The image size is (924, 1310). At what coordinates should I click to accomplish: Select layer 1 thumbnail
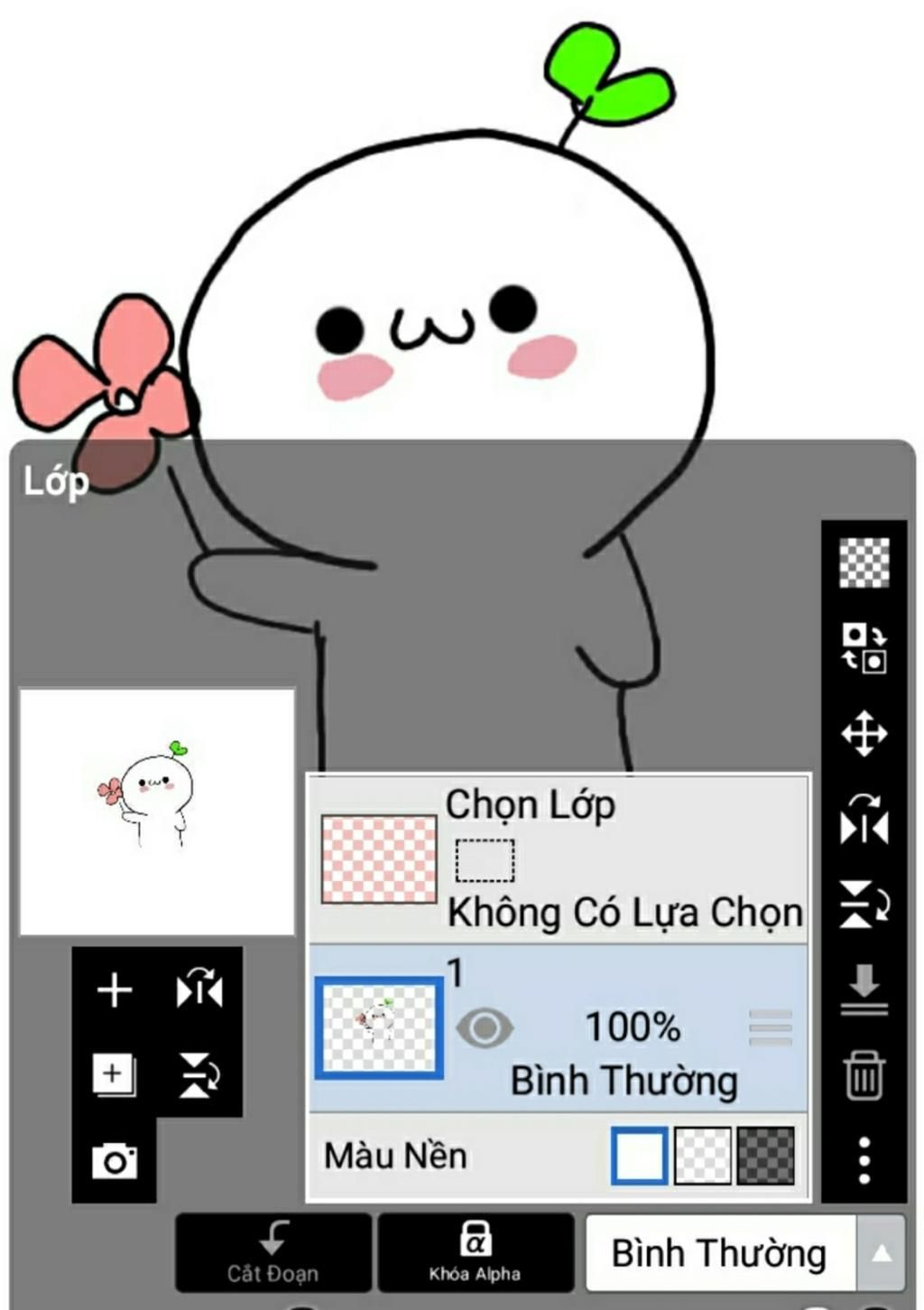(x=379, y=1027)
